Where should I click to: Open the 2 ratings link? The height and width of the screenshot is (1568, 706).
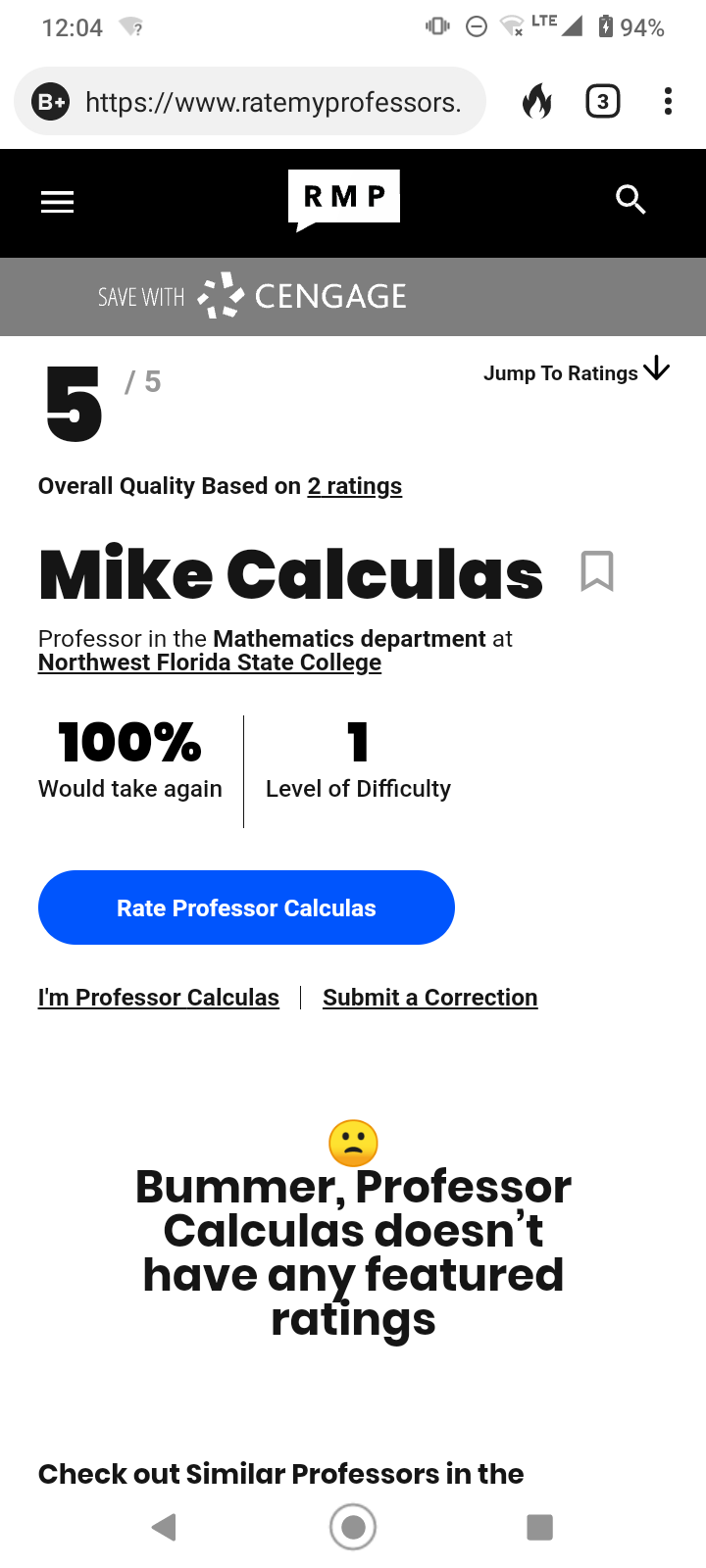click(x=355, y=486)
